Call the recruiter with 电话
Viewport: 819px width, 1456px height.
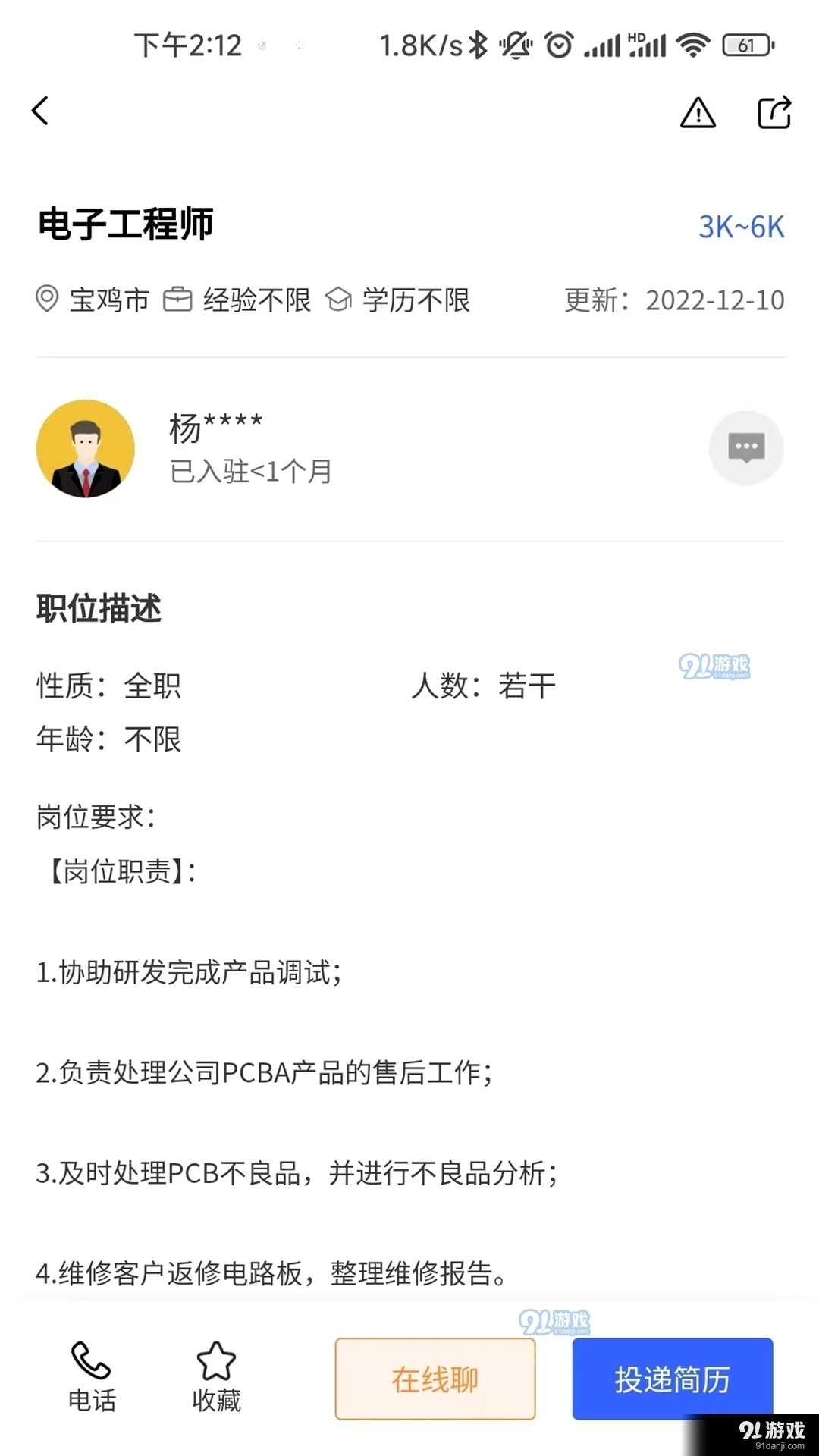92,1376
